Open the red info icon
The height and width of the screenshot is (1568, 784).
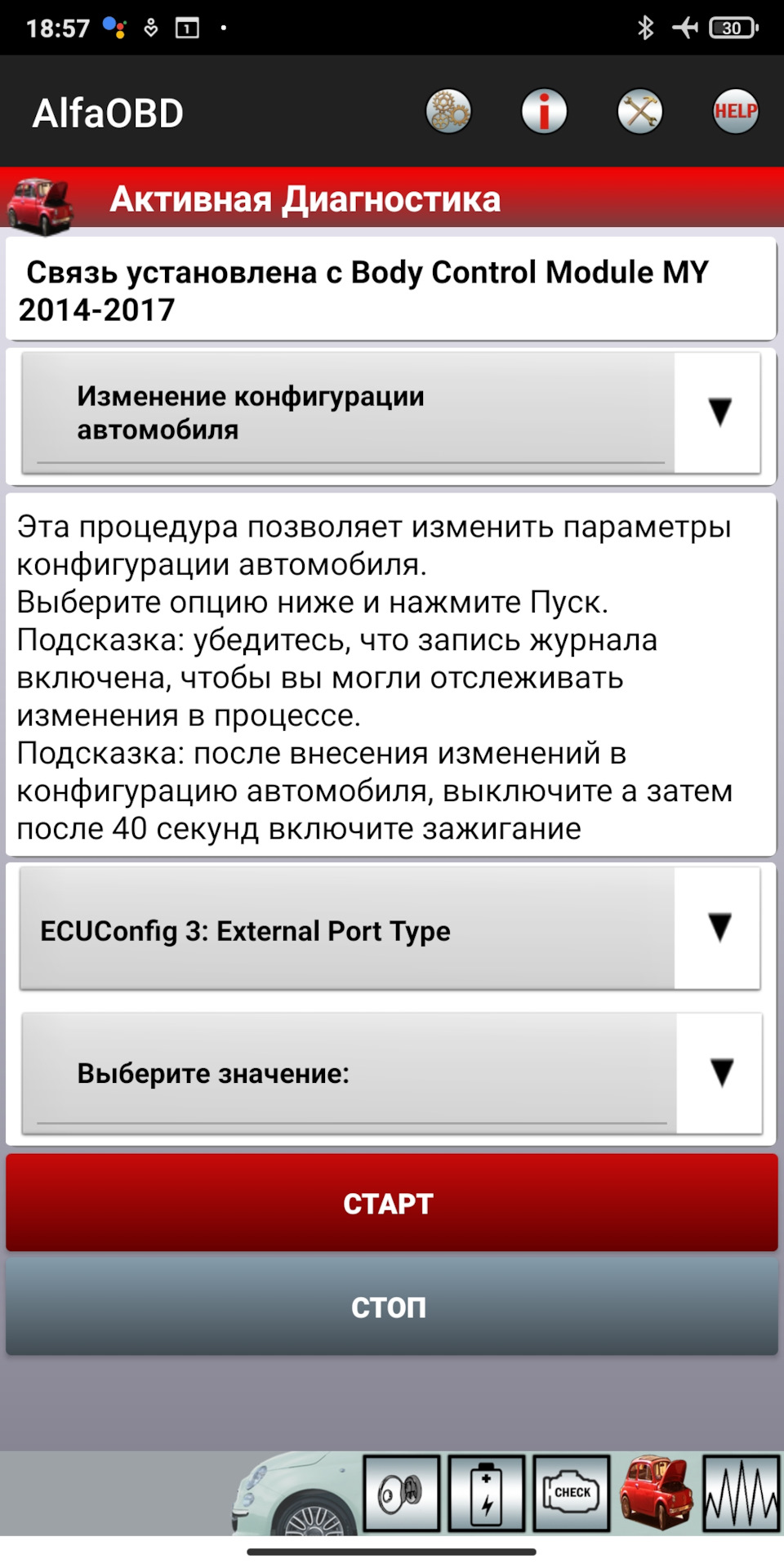[544, 112]
